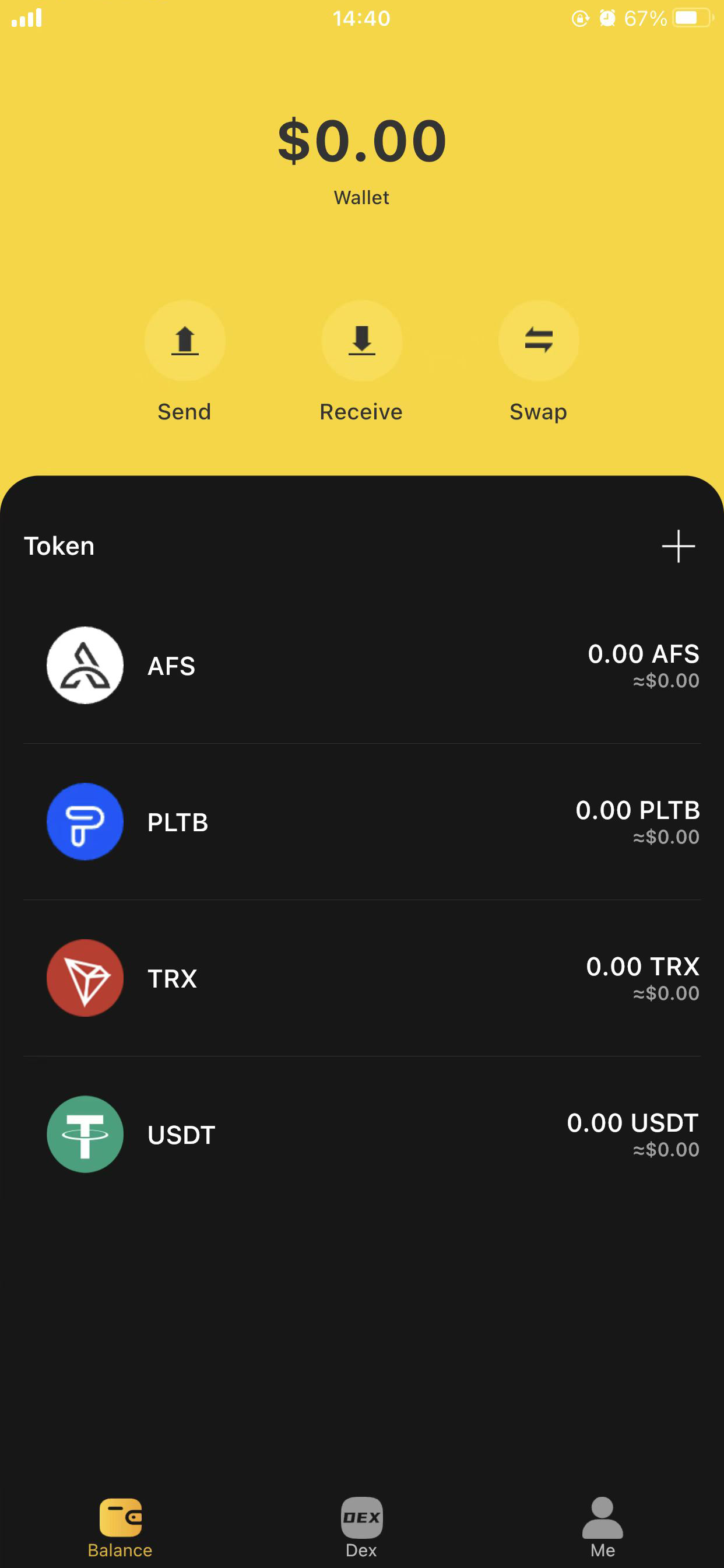View the USDT token row
This screenshot has width=724, height=1568.
(362, 1135)
